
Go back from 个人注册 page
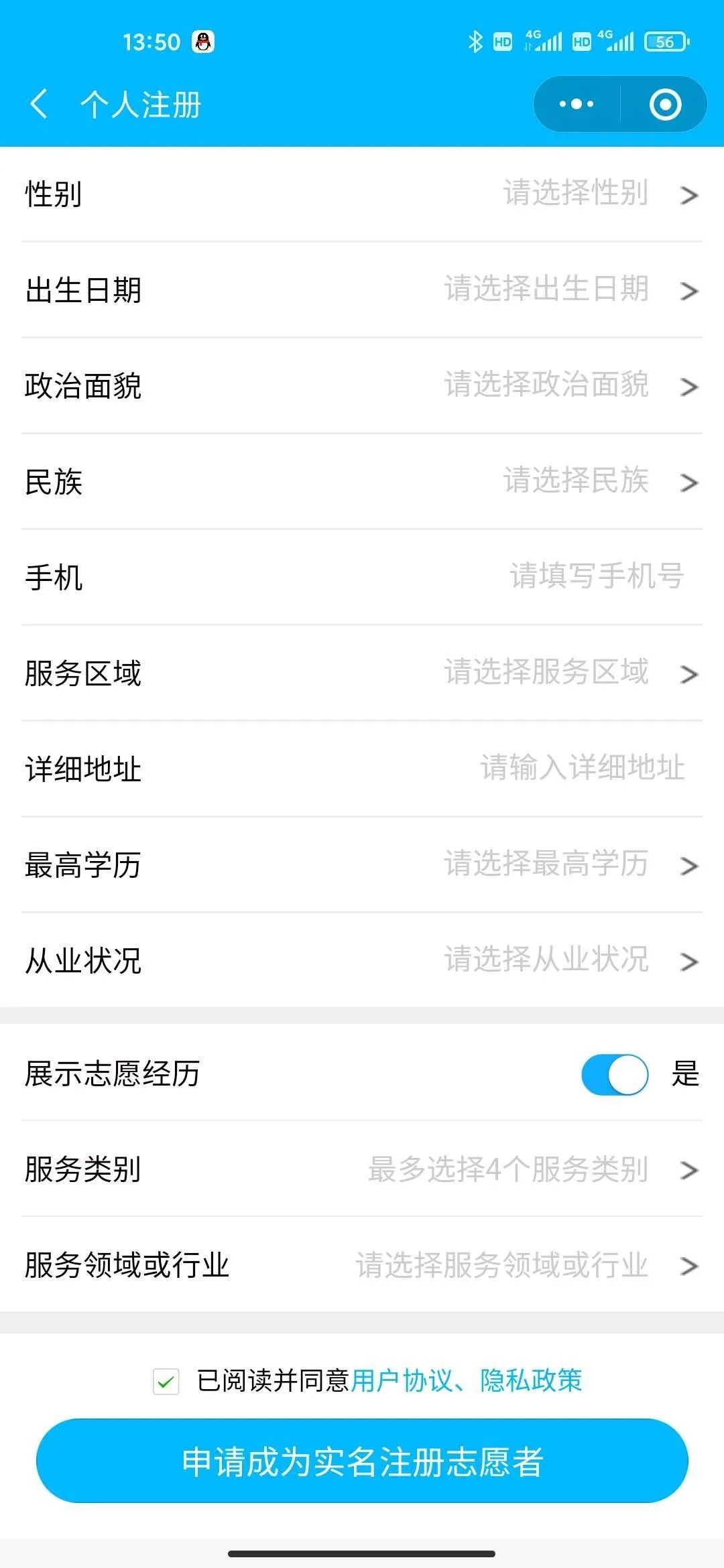[x=39, y=105]
